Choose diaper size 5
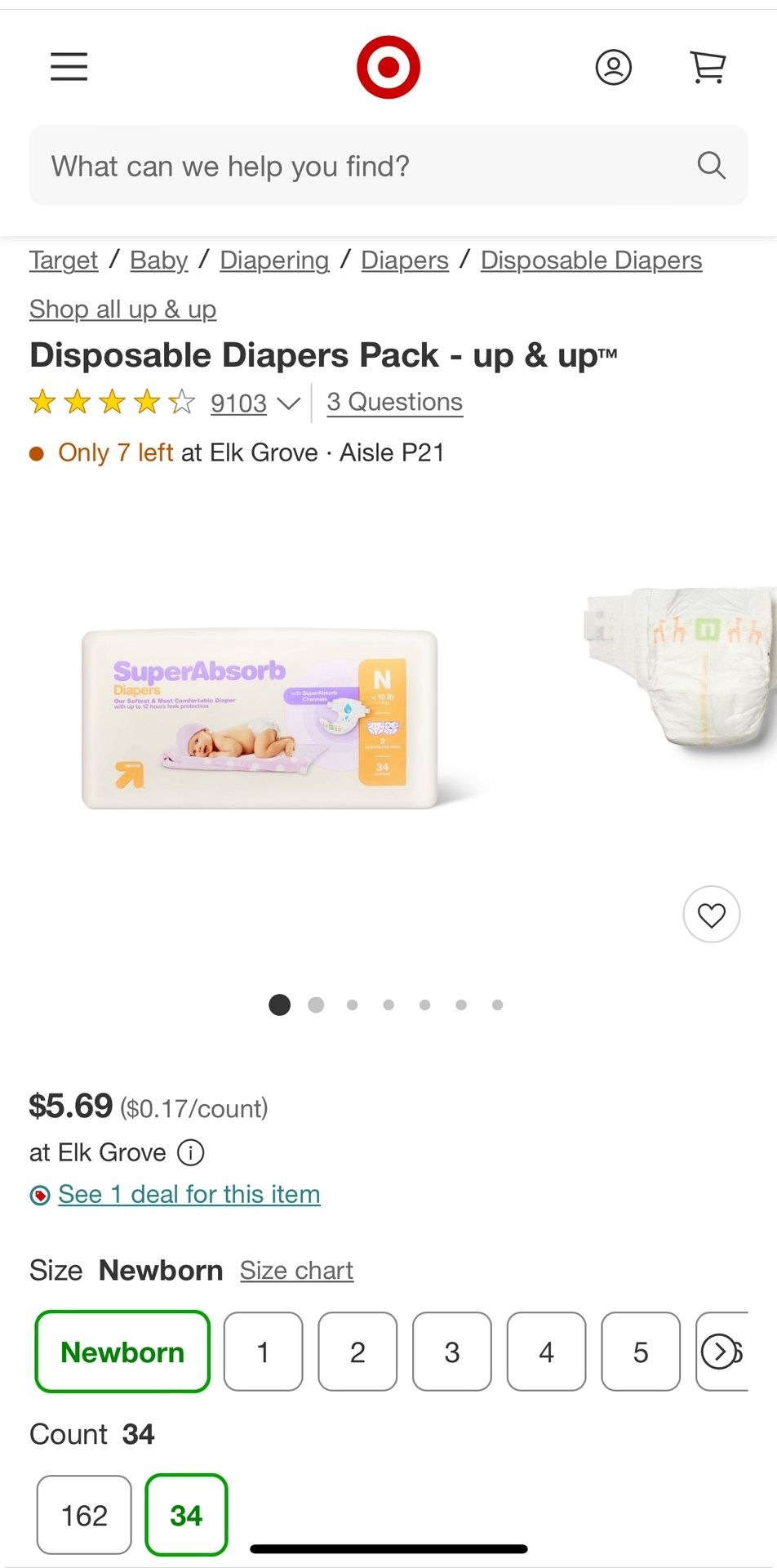The height and width of the screenshot is (1568, 777). pyautogui.click(x=641, y=1352)
